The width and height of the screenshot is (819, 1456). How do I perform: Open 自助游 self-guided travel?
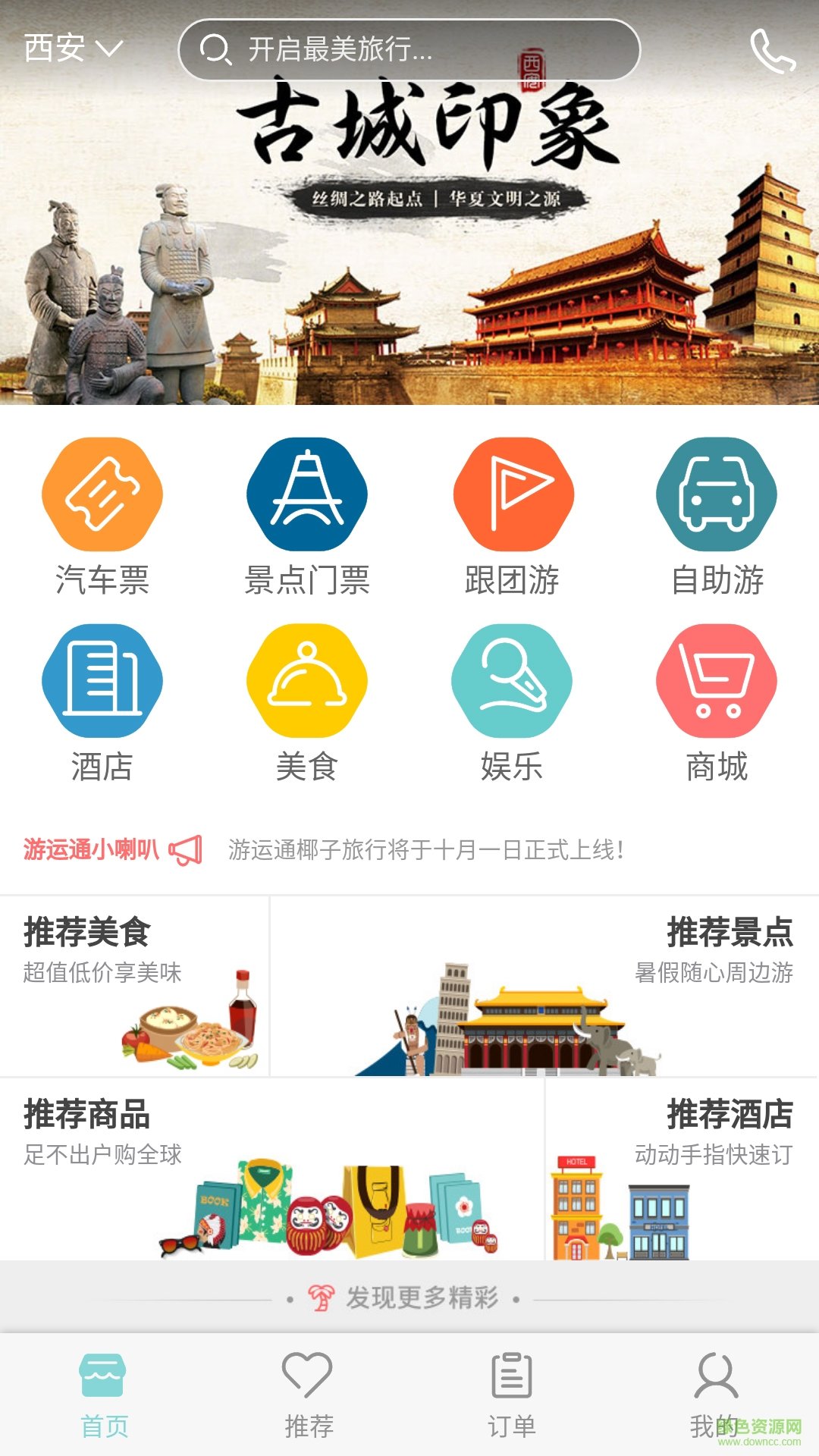[717, 517]
